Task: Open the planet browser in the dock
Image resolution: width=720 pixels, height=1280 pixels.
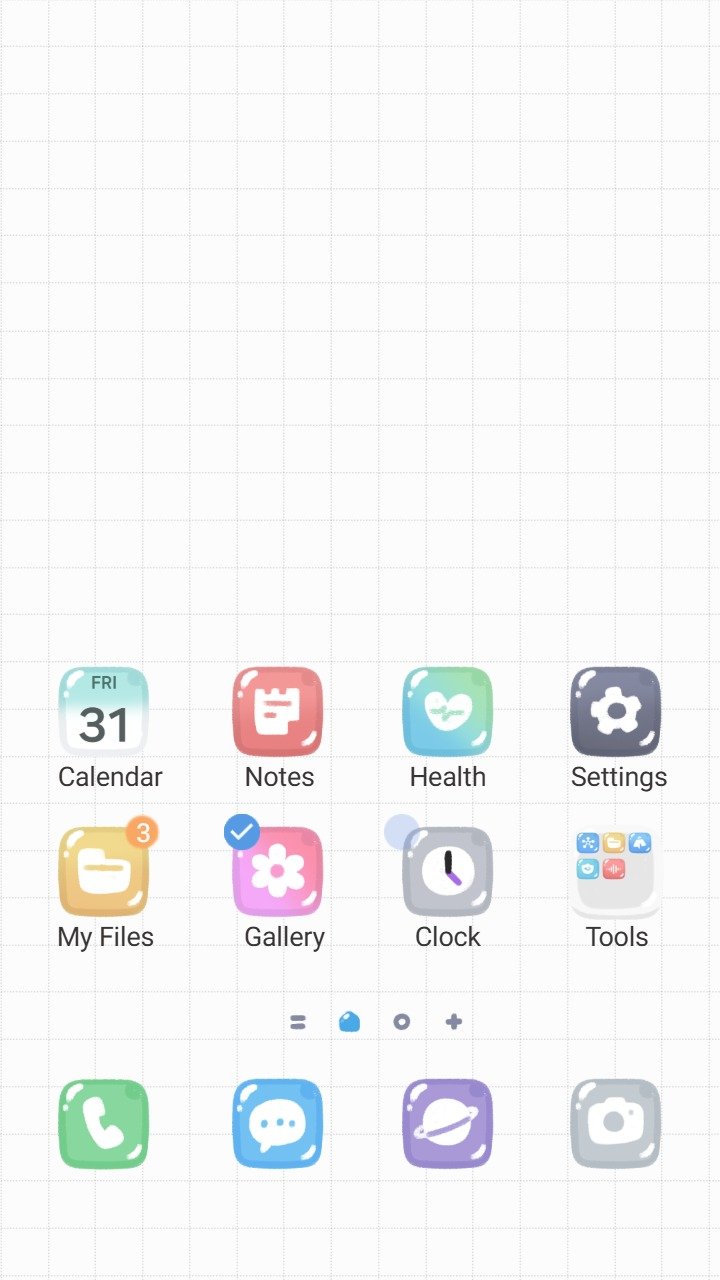Action: [447, 1123]
